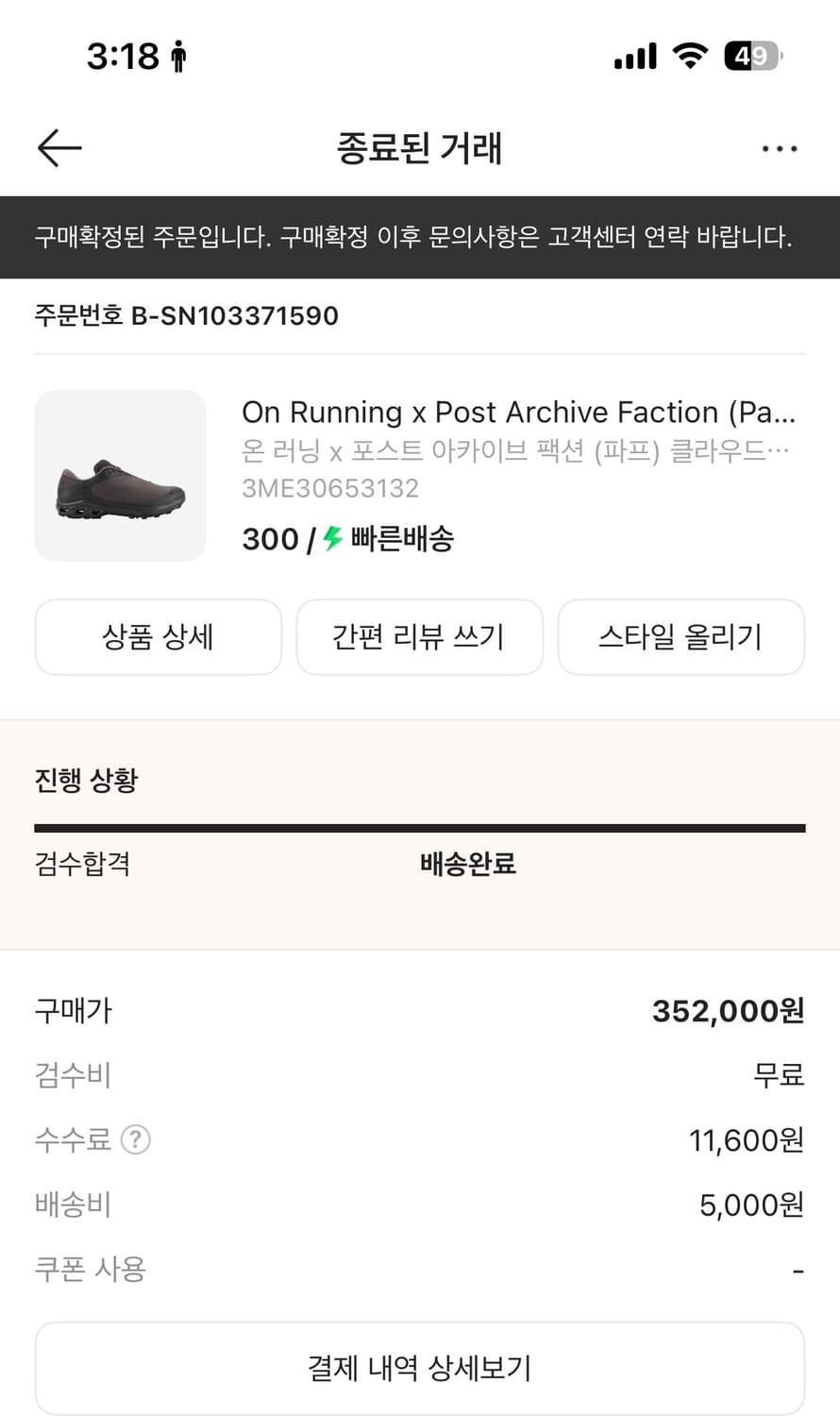840x1416 pixels.
Task: Tap the Wi-Fi icon in the status bar
Action: (x=688, y=56)
